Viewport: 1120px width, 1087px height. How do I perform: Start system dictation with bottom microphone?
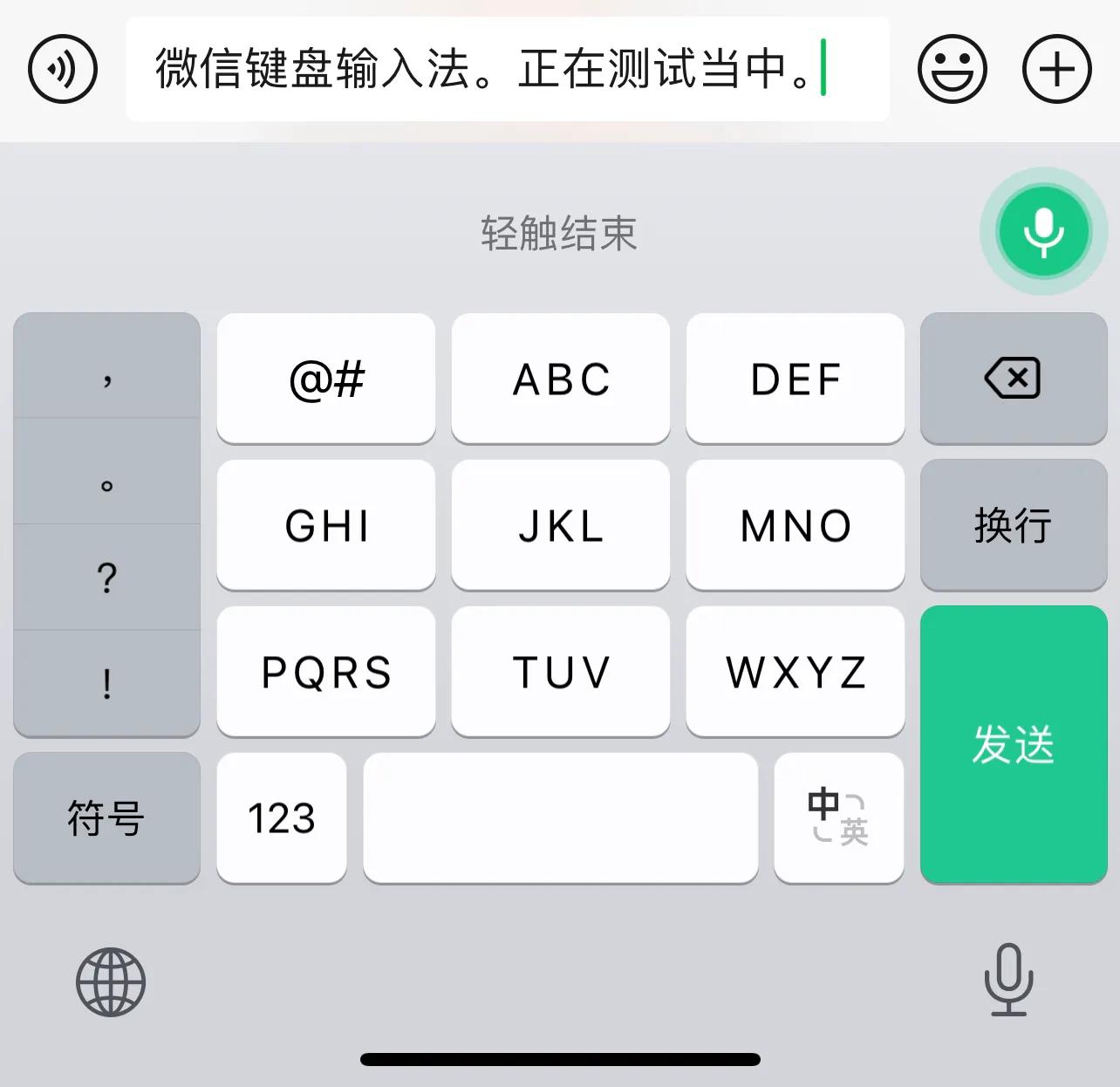click(1008, 979)
